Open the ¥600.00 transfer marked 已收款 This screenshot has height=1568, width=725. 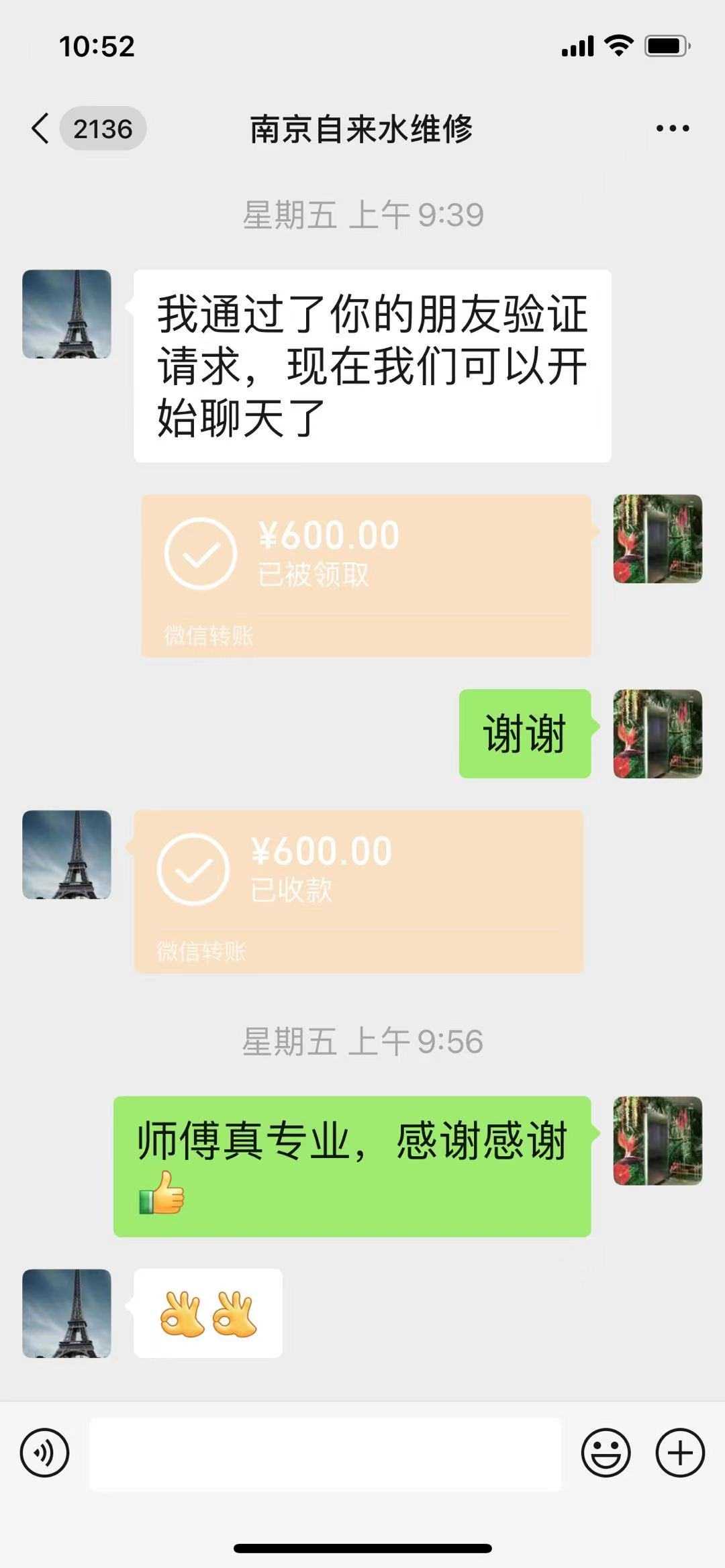tap(358, 891)
